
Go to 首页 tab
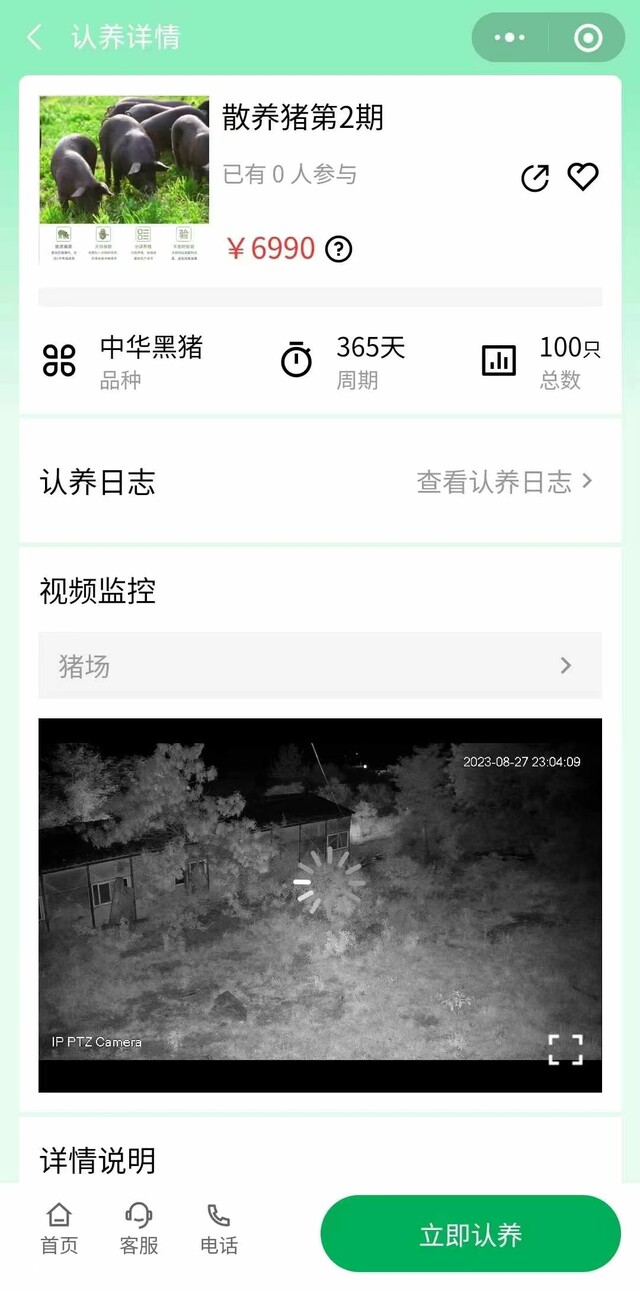59,1229
